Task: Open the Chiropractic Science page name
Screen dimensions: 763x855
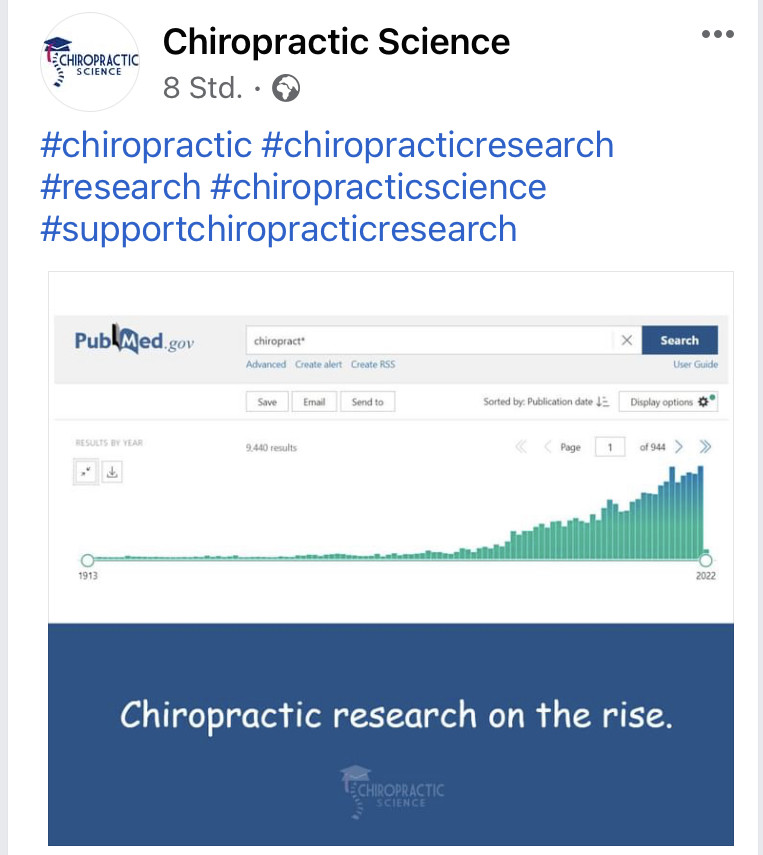Action: pos(336,42)
